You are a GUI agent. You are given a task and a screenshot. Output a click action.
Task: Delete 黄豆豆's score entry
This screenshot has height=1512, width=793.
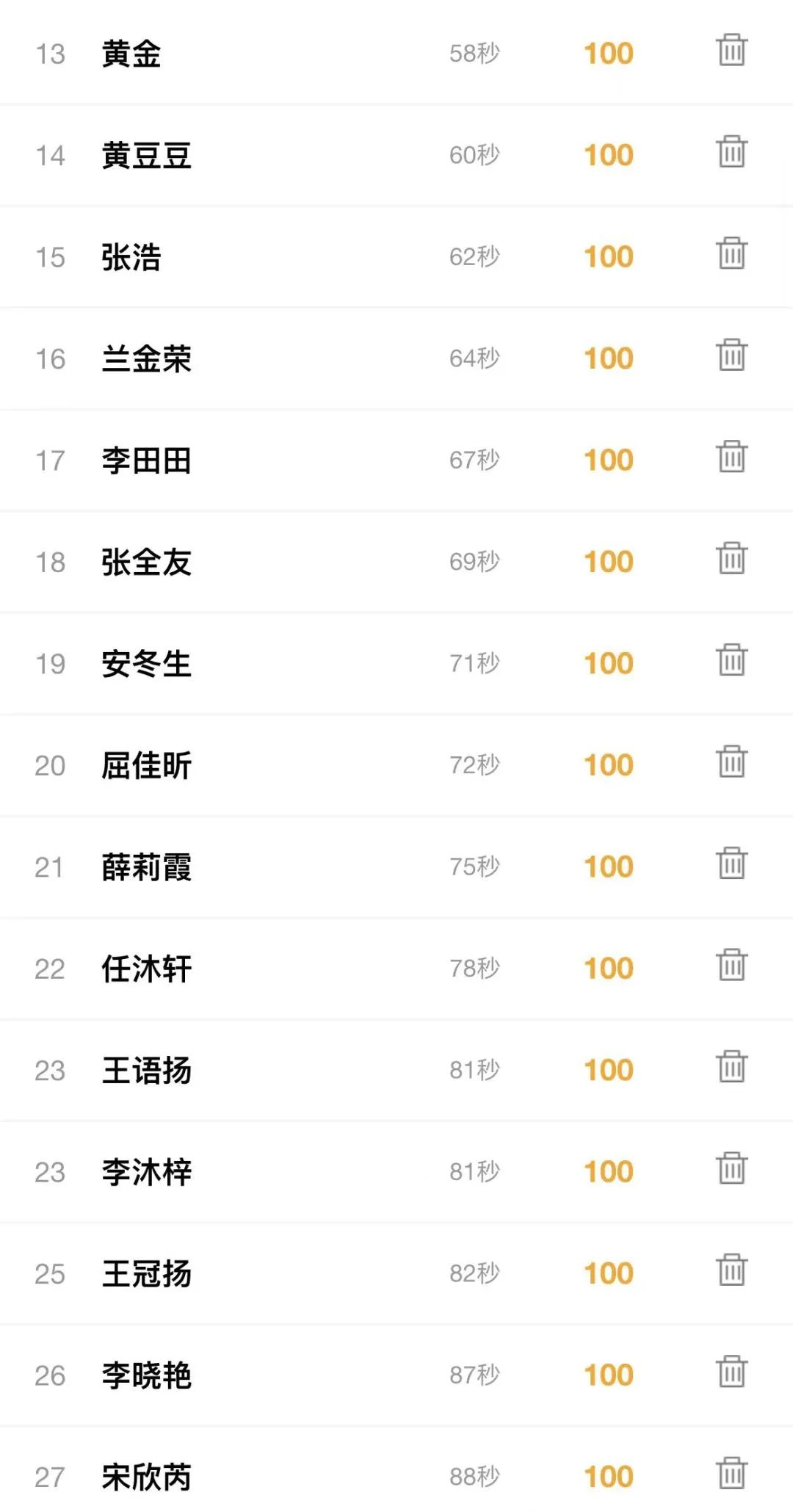tap(731, 151)
